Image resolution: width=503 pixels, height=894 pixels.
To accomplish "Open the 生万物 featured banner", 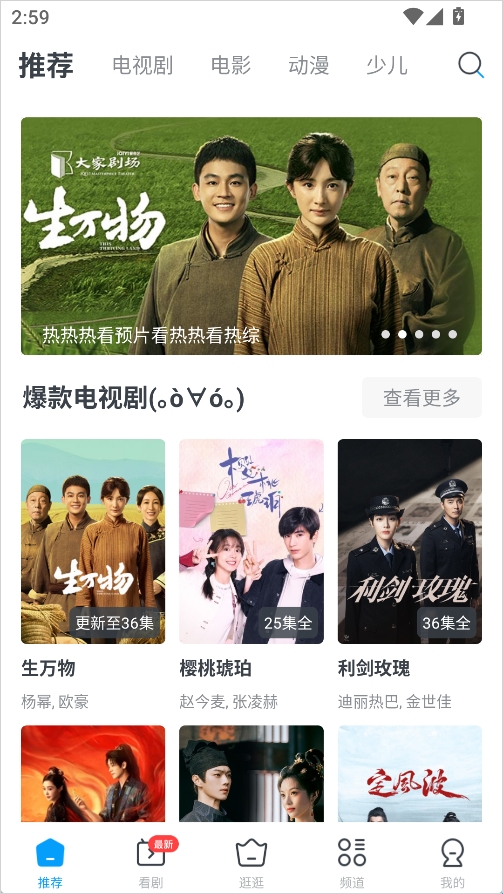I will tap(252, 235).
